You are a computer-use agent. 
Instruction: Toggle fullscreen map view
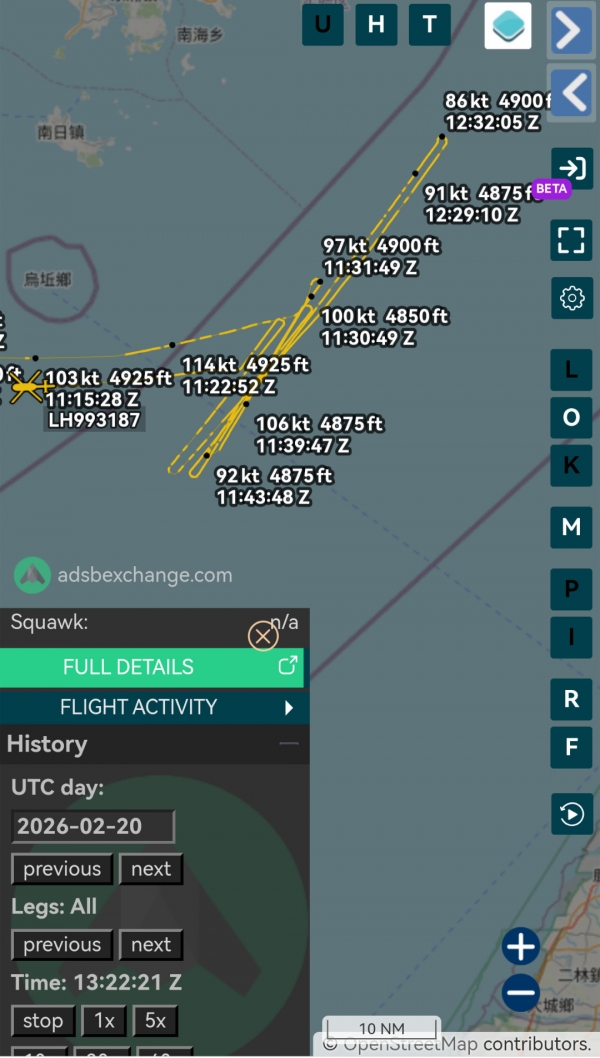click(571, 239)
